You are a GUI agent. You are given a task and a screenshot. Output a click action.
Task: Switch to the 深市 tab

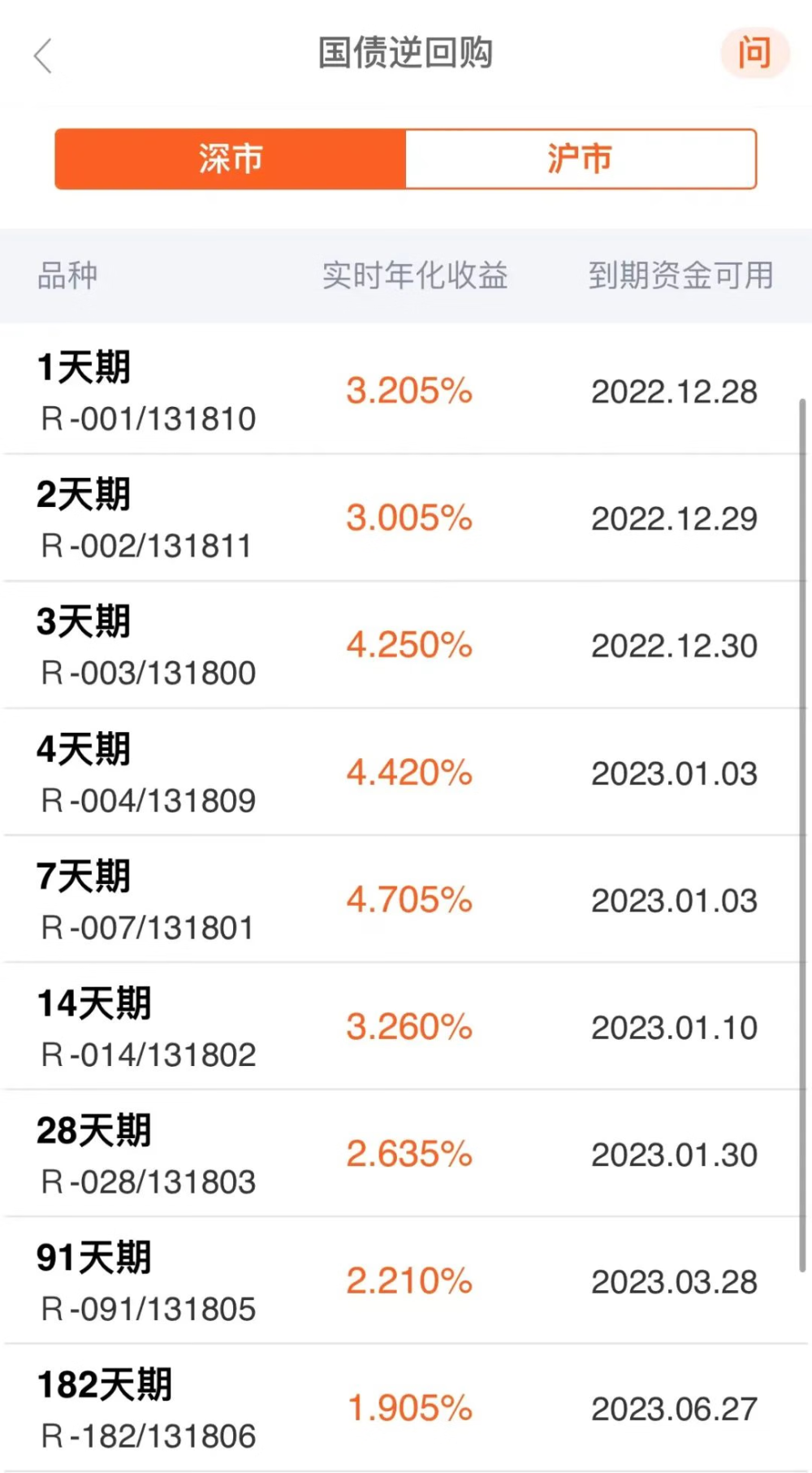tap(231, 159)
